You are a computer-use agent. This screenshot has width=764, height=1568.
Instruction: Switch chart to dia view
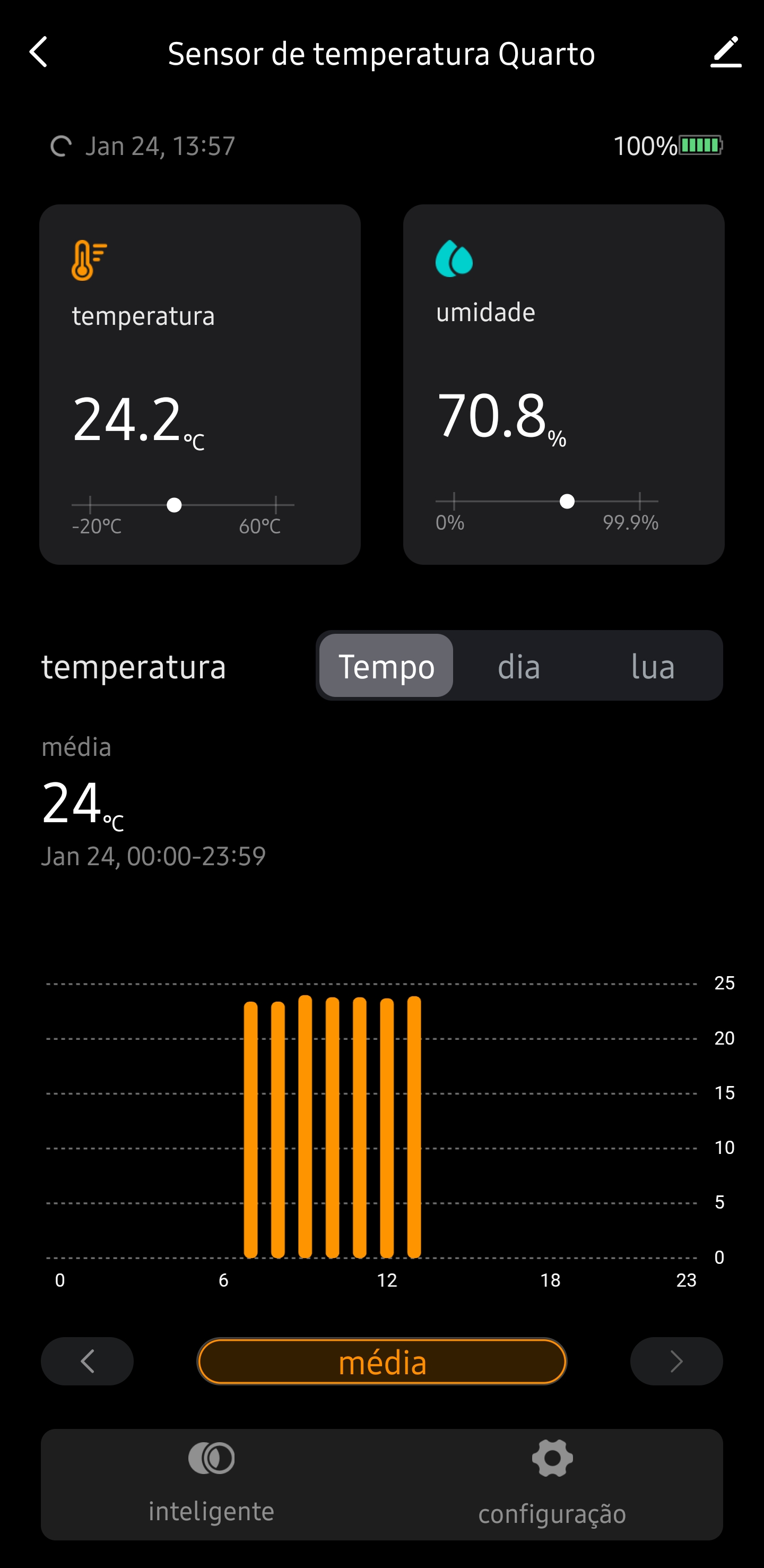[519, 666]
